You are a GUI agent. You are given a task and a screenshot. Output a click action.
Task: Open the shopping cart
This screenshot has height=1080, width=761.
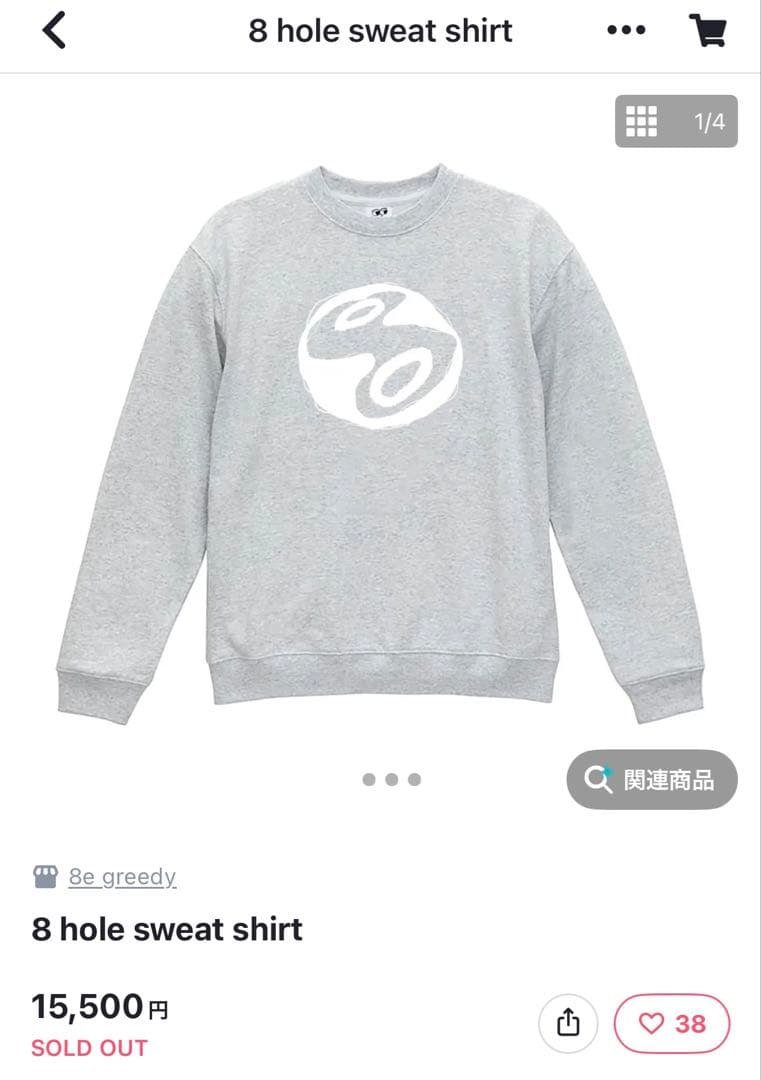[x=708, y=30]
